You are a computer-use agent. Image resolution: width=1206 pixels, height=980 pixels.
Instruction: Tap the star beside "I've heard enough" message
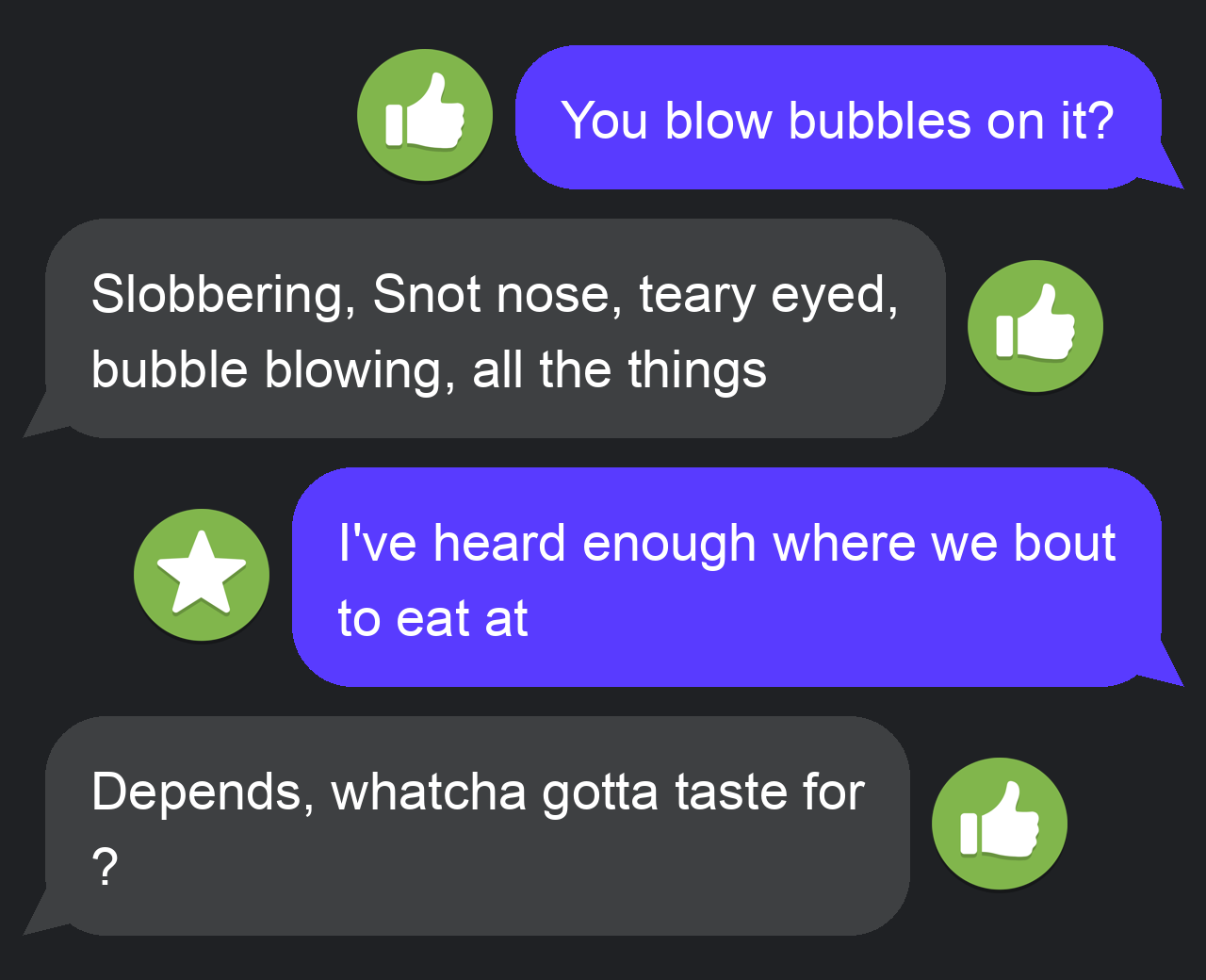point(201,574)
